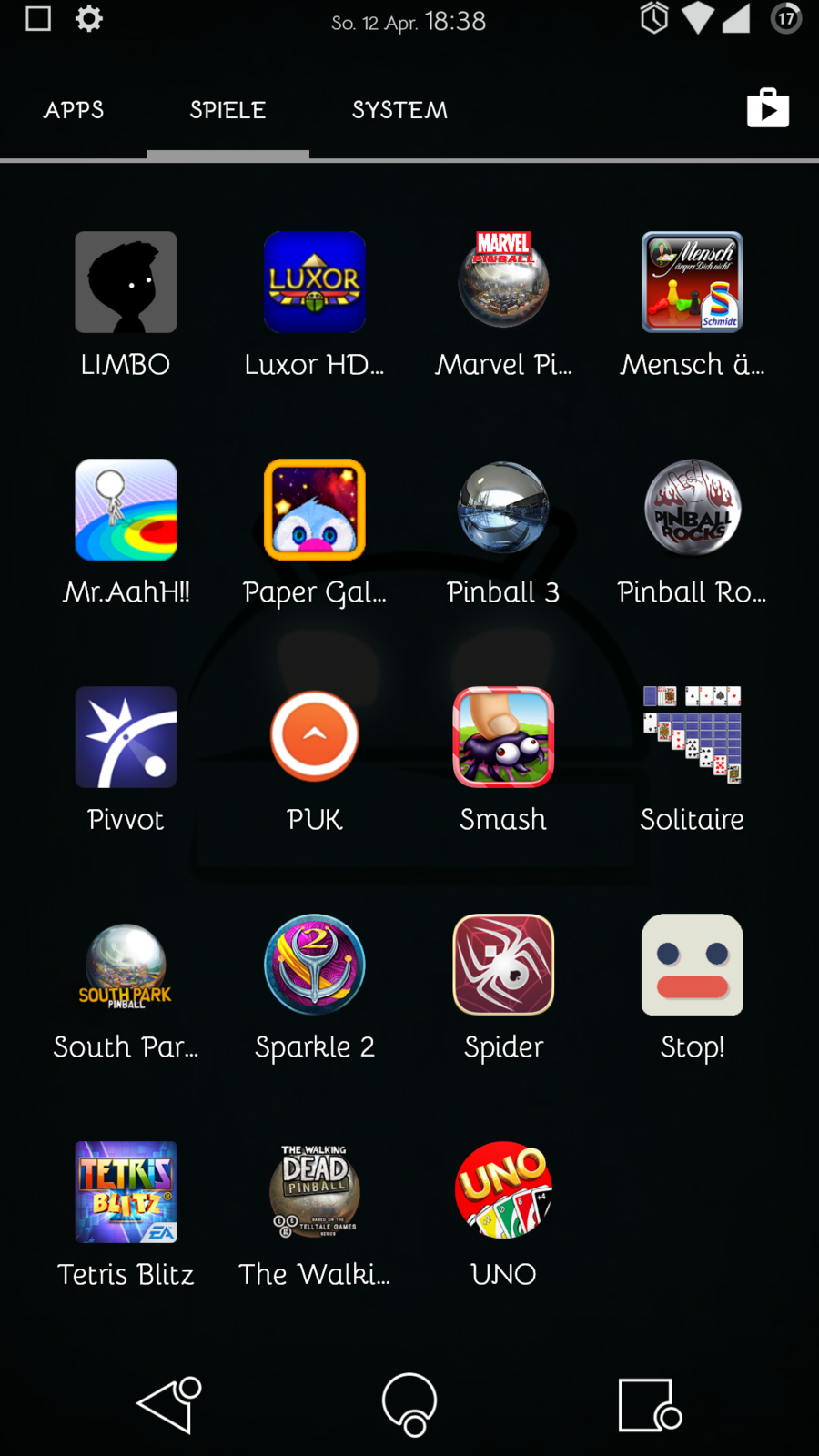Launch Sparkle 2
819x1456 pixels.
(x=314, y=965)
